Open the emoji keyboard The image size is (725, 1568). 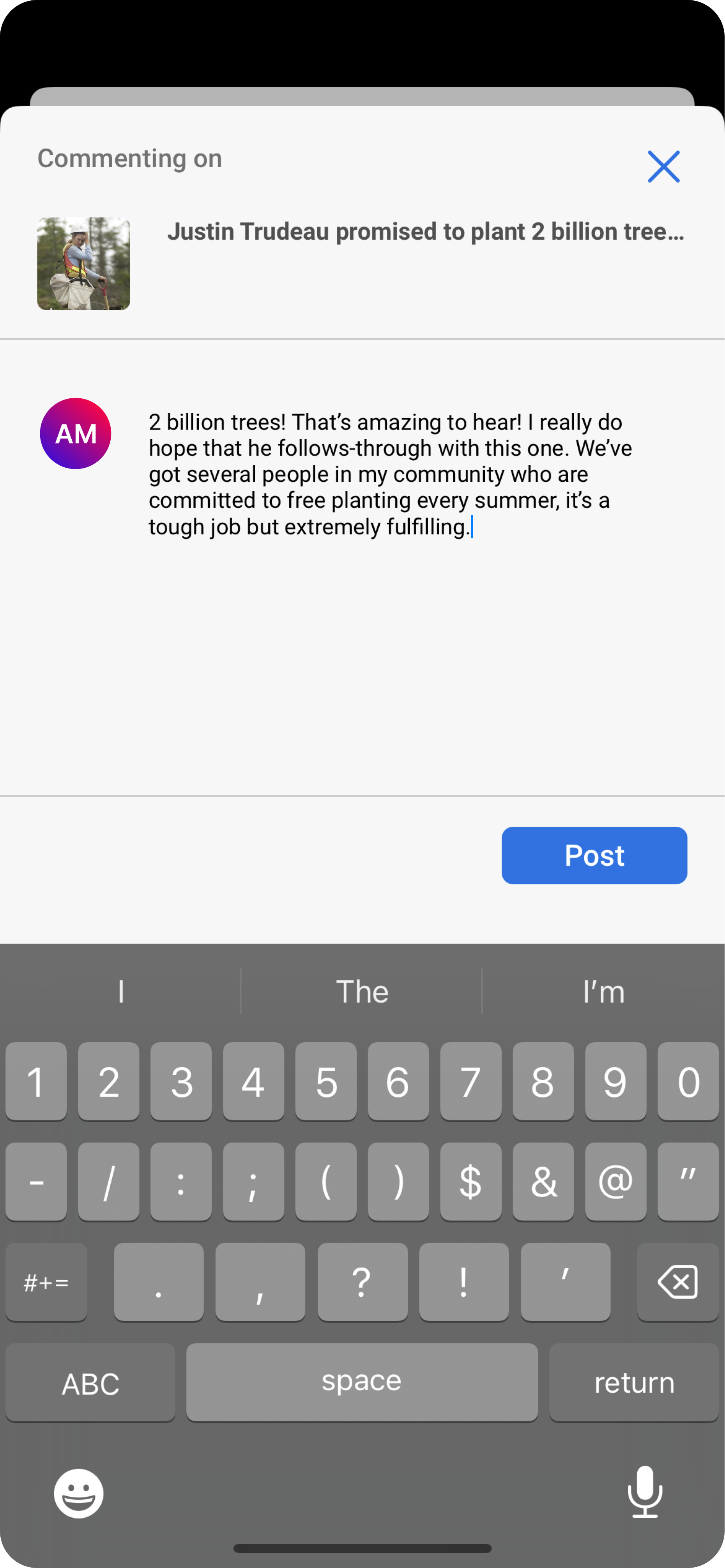pyautogui.click(x=78, y=1493)
